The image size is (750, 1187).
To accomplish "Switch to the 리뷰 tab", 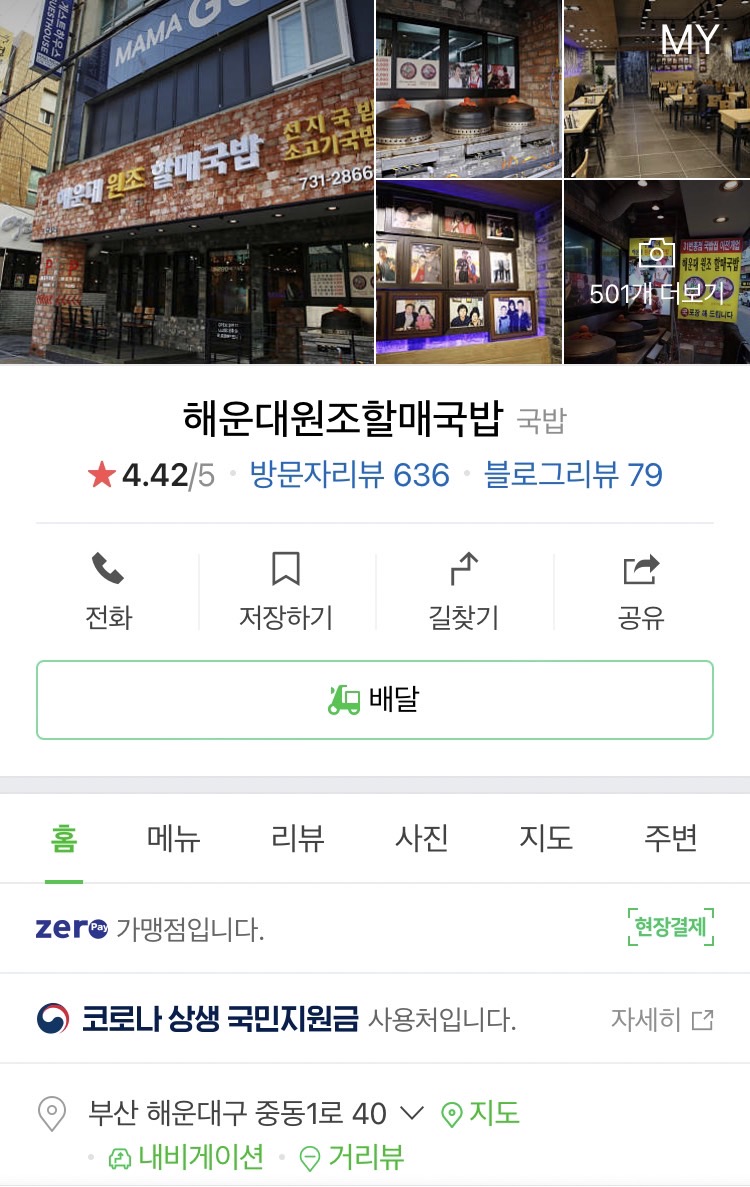I will coord(298,838).
